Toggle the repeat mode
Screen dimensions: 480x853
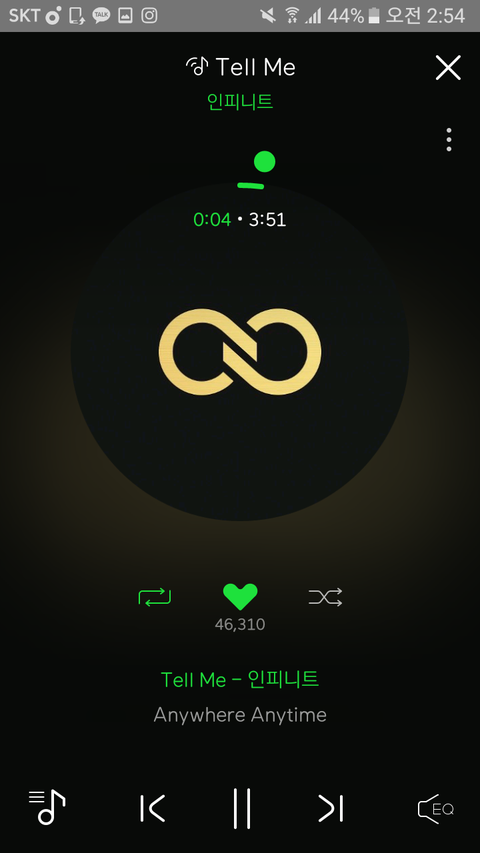pyautogui.click(x=155, y=597)
